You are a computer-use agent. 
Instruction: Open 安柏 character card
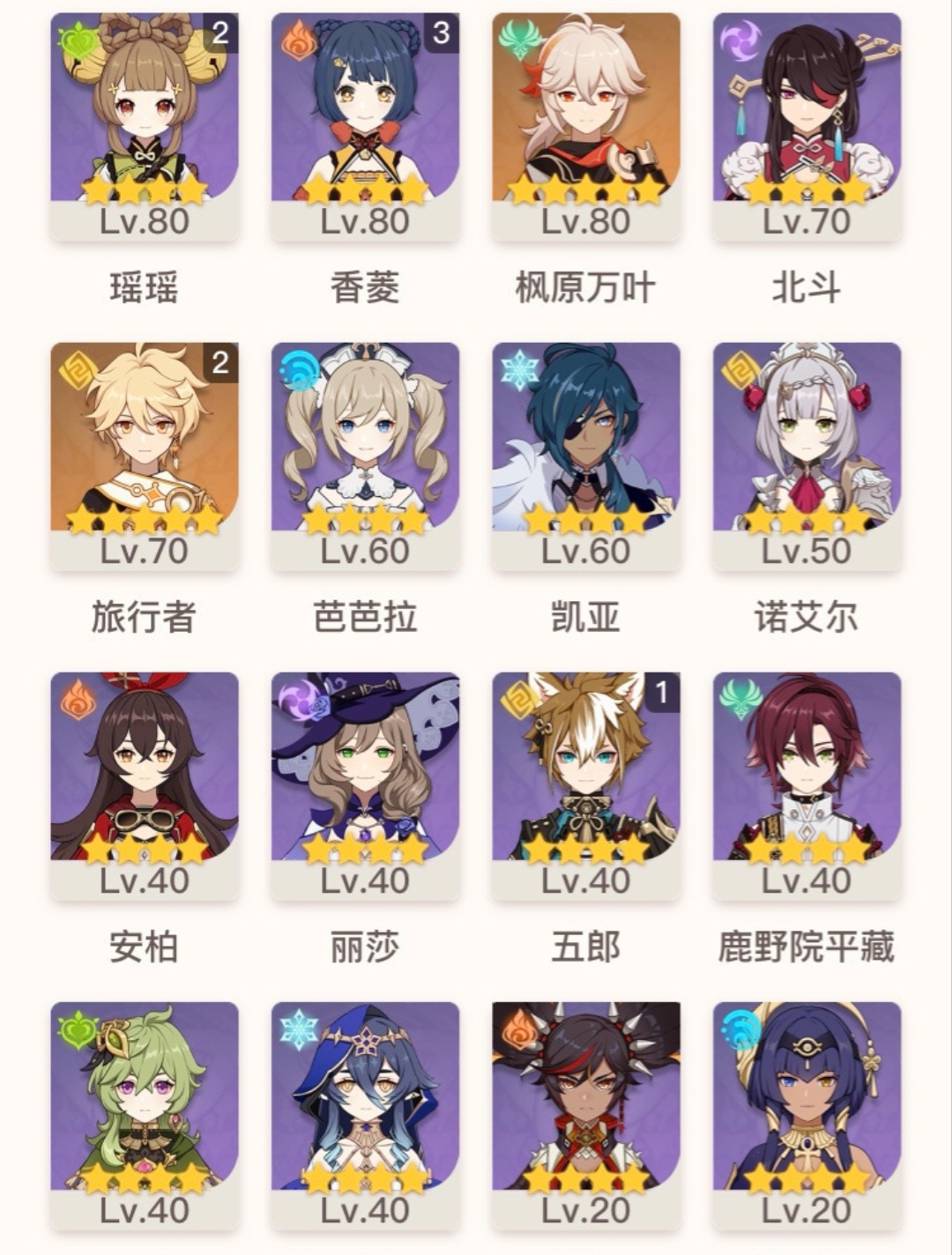pyautogui.click(x=145, y=783)
